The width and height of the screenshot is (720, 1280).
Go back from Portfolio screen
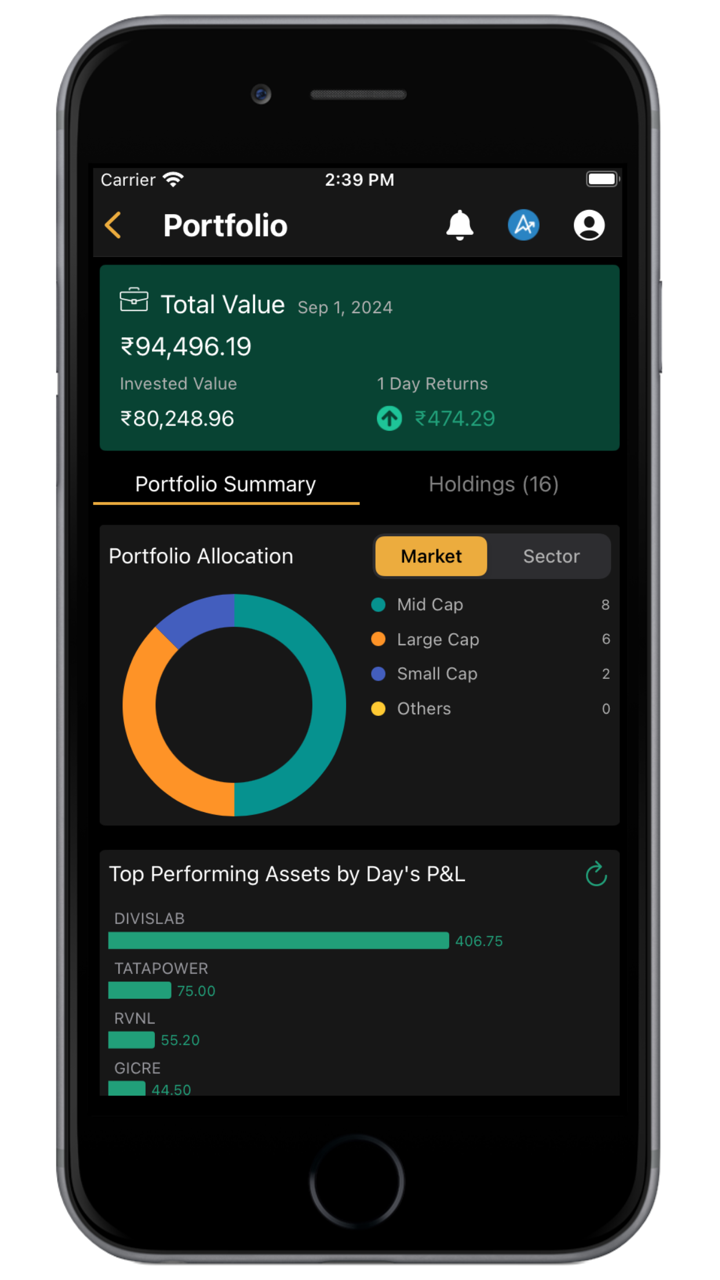coord(113,226)
